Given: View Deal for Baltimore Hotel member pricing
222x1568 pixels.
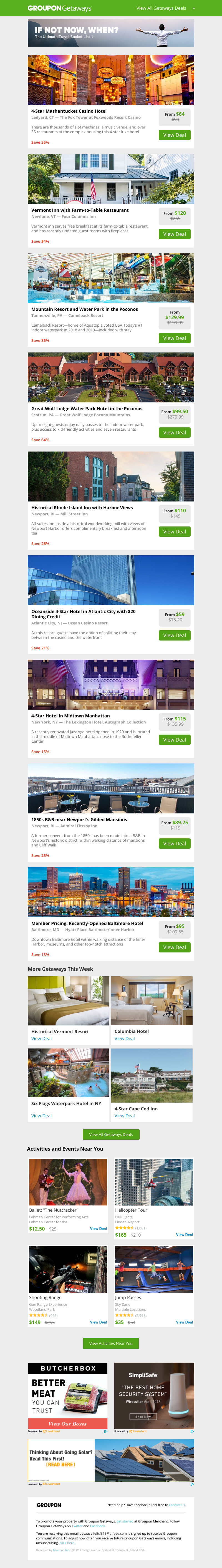Looking at the screenshot, I should coord(174,947).
